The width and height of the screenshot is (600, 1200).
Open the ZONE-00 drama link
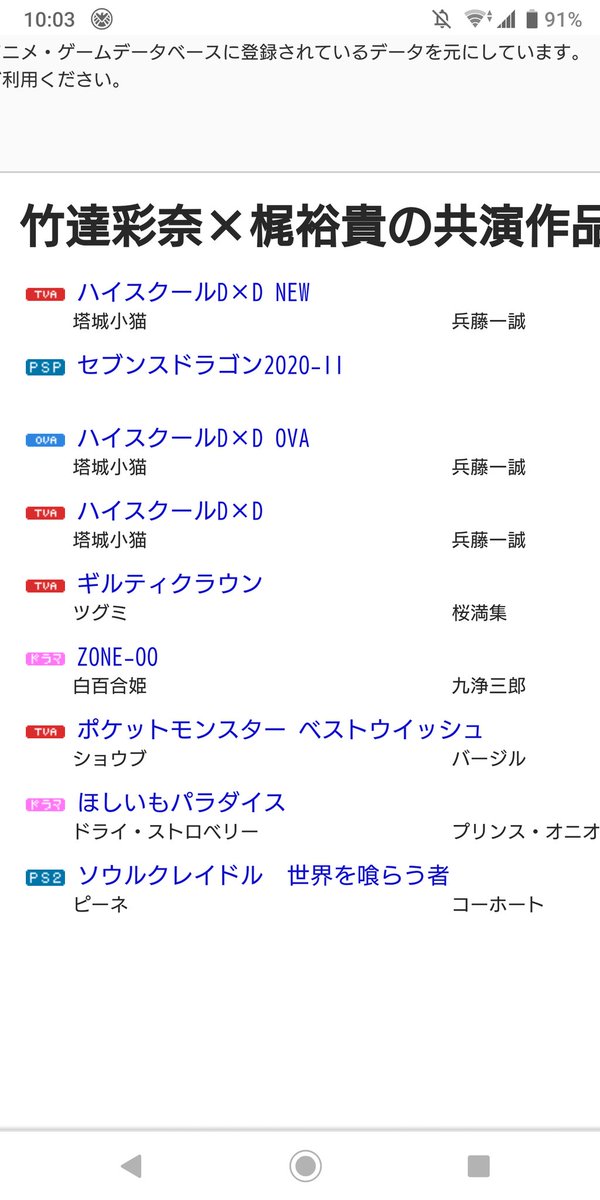[x=117, y=657]
